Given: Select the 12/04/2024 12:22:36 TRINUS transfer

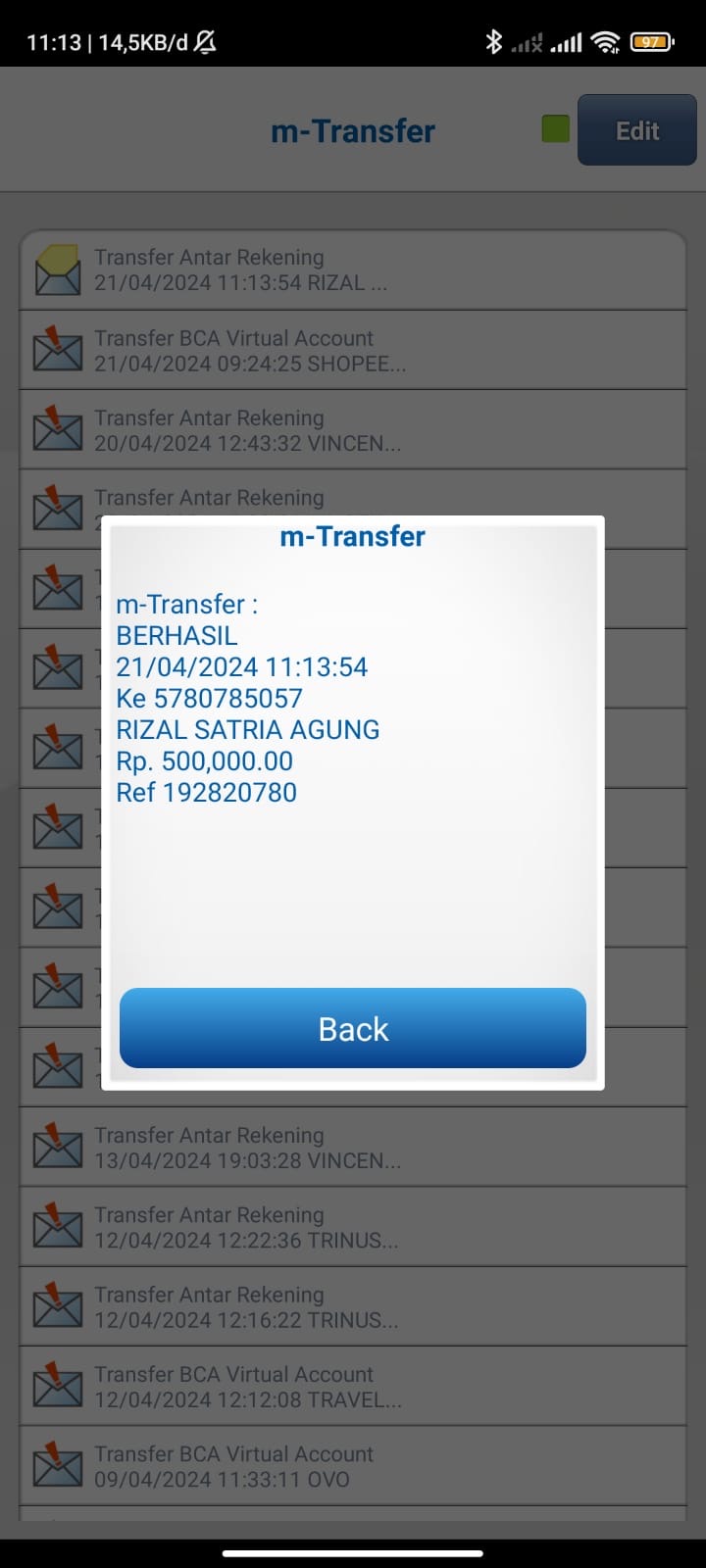Looking at the screenshot, I should (x=353, y=1227).
